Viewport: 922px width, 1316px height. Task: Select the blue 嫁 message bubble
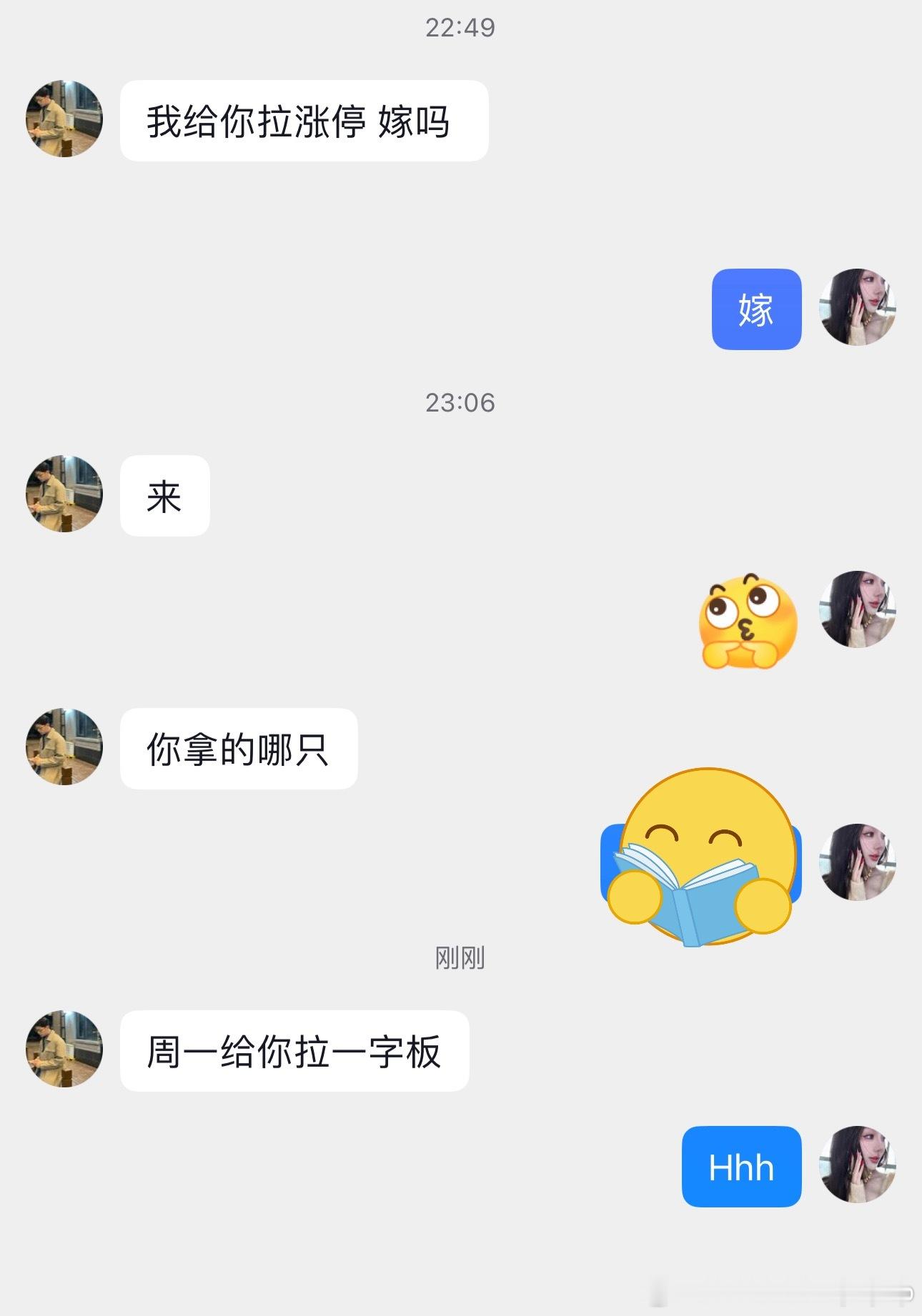[758, 309]
